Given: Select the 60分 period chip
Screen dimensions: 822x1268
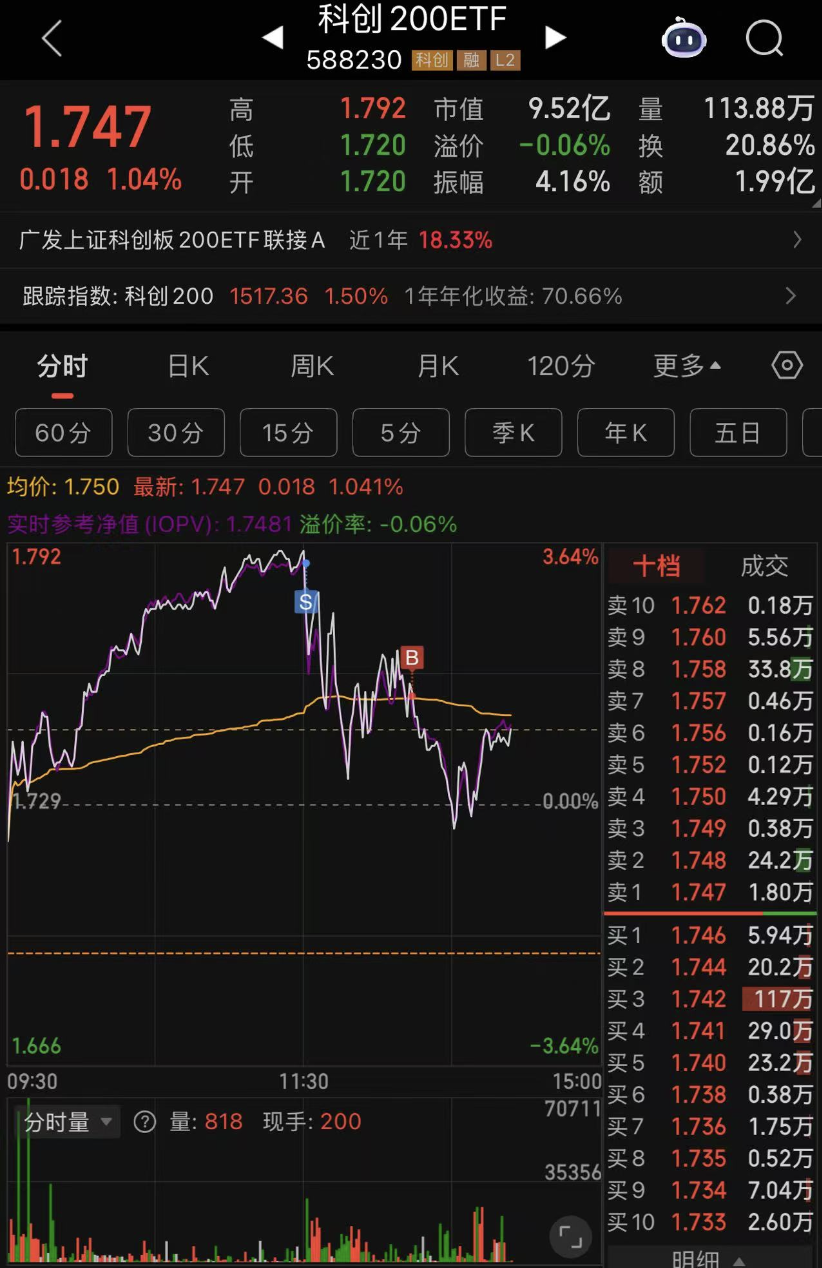Looking at the screenshot, I should [x=63, y=433].
